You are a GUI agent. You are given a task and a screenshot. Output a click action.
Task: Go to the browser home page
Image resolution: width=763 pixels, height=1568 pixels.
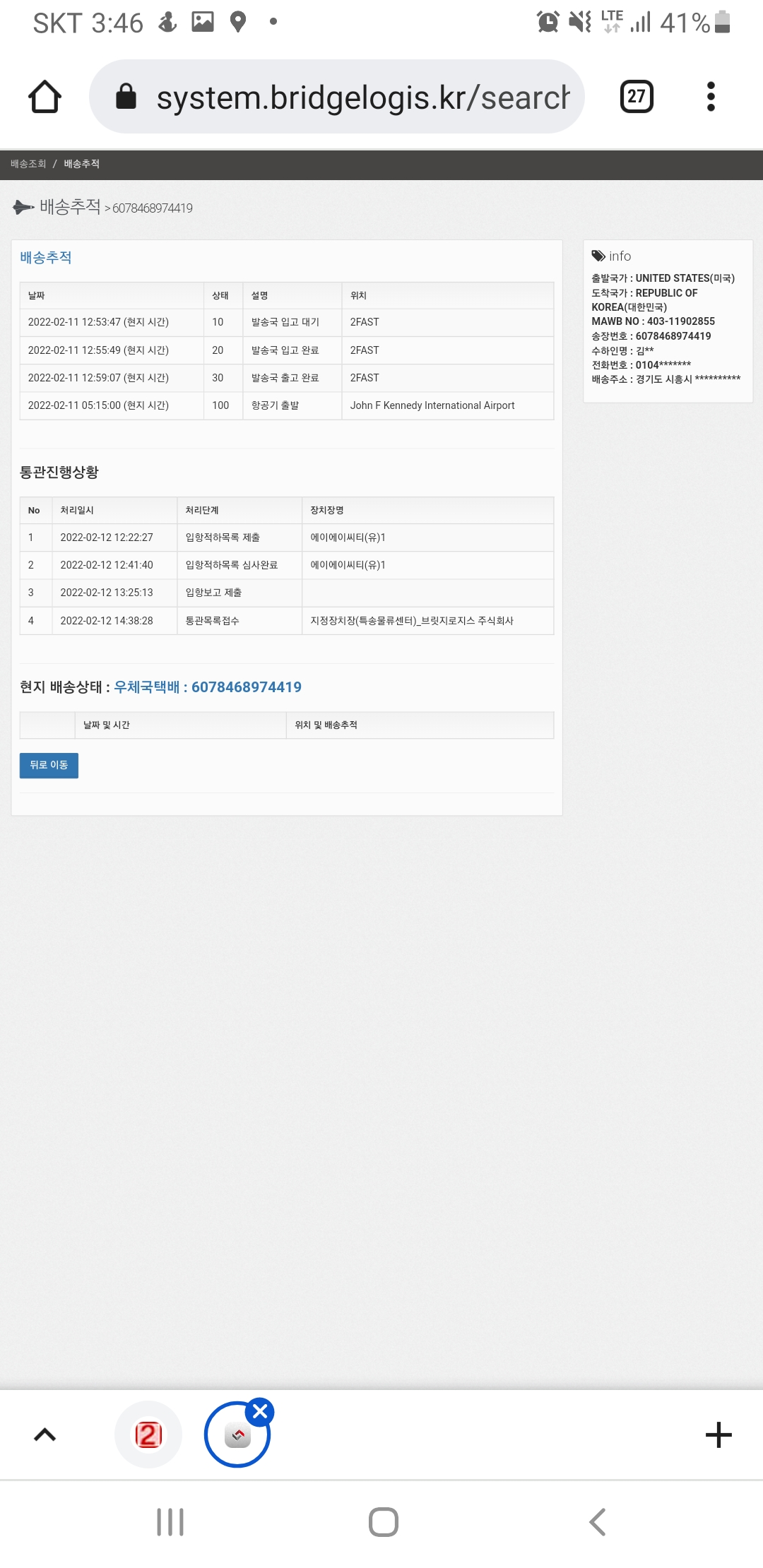[45, 97]
